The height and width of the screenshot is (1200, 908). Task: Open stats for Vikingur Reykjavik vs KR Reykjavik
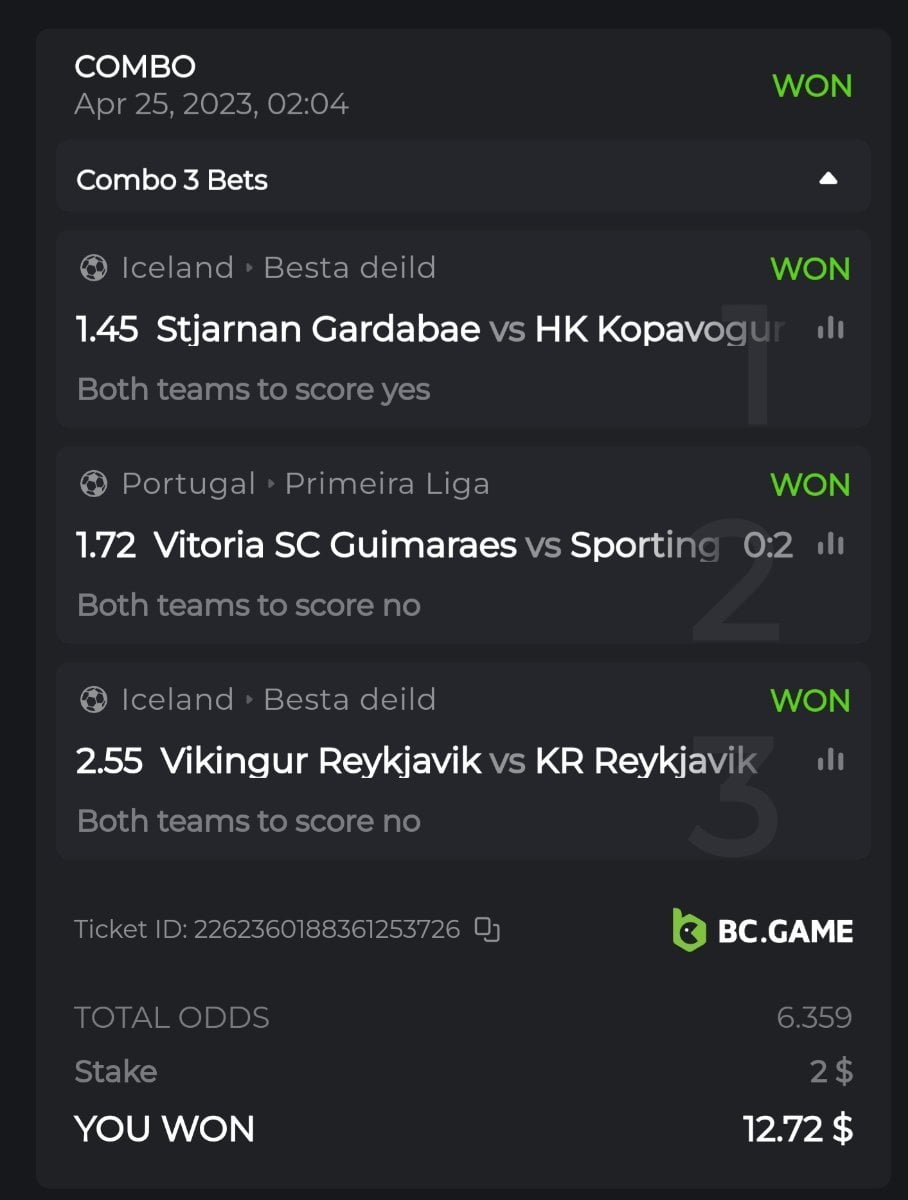pos(830,761)
